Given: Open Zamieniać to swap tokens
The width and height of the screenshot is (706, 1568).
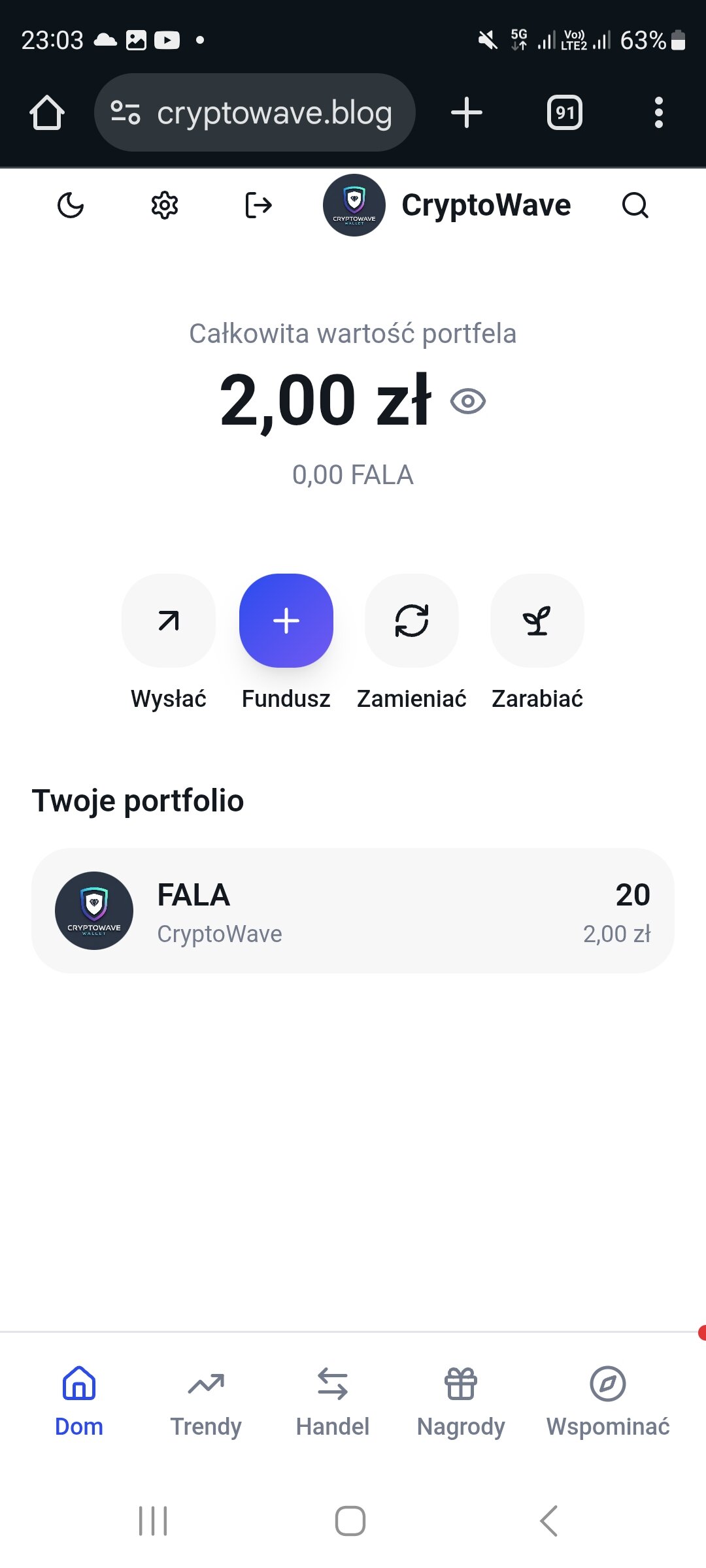Looking at the screenshot, I should coord(412,621).
